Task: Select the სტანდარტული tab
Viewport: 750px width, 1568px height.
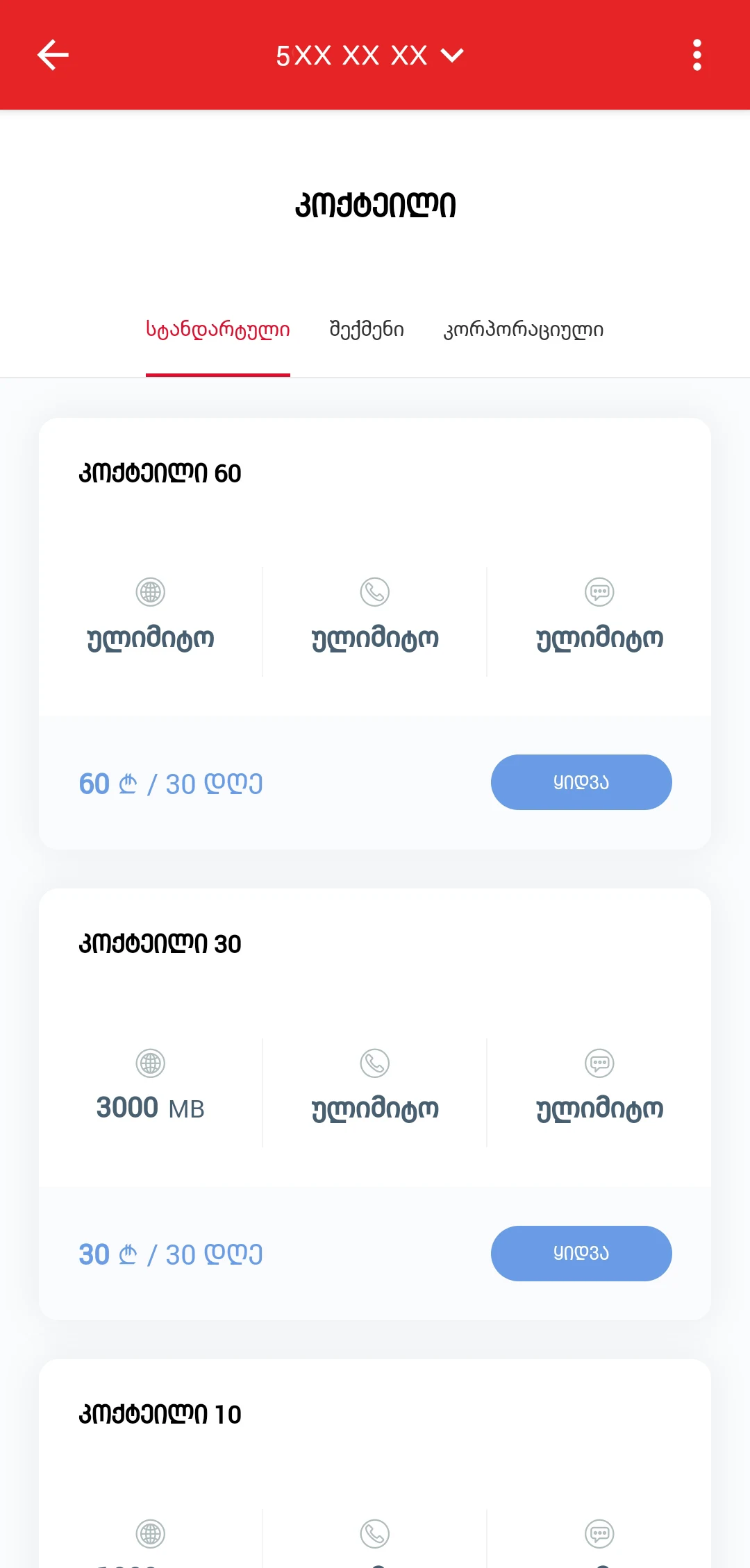Action: (x=217, y=330)
